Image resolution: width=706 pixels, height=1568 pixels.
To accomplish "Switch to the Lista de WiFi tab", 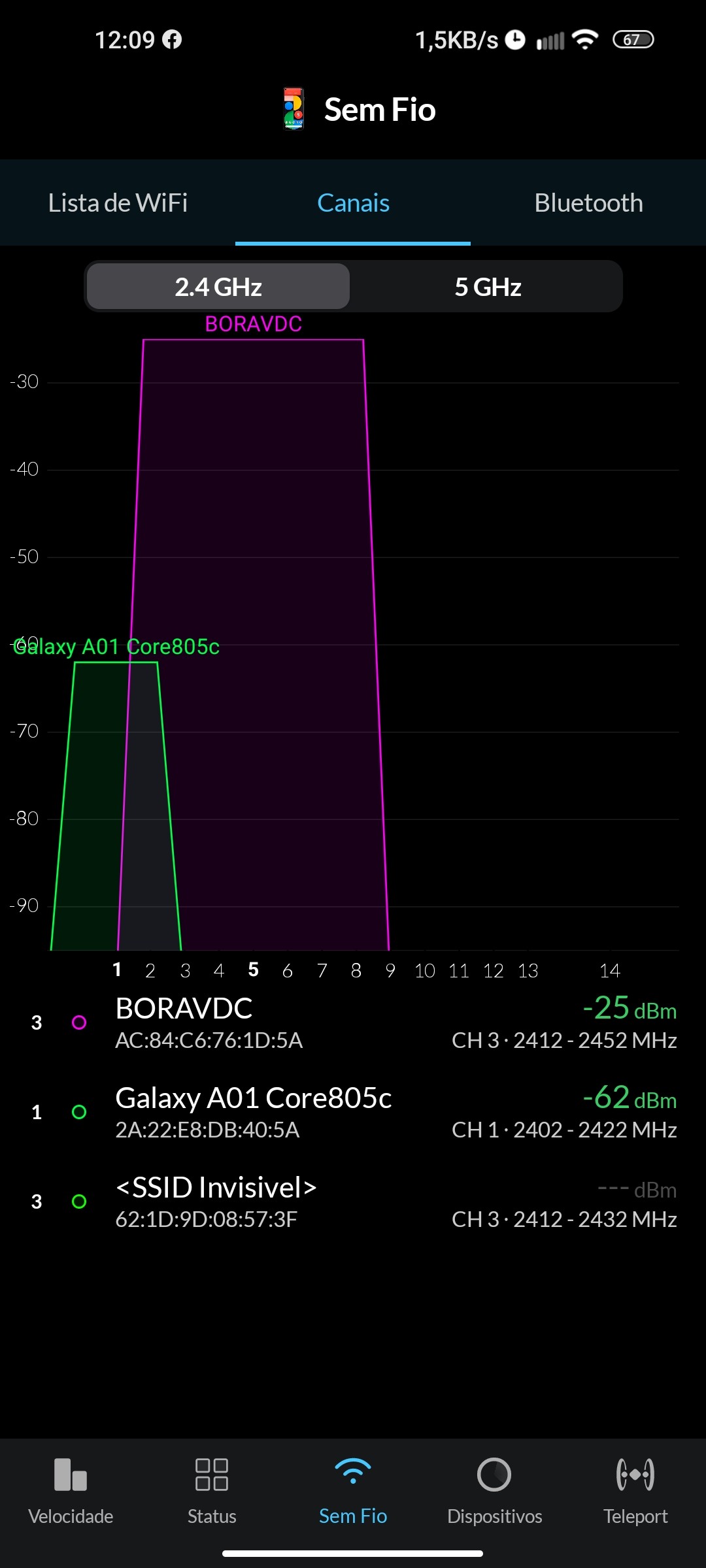I will coord(118,203).
